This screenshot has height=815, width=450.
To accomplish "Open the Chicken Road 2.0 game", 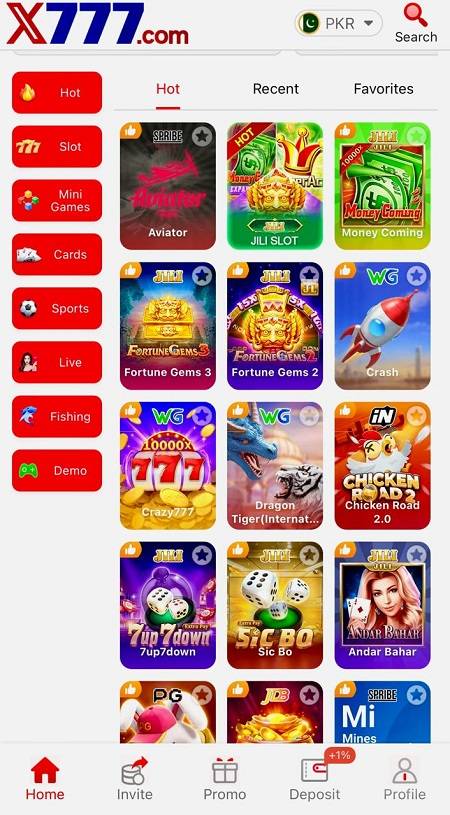I will [x=382, y=466].
